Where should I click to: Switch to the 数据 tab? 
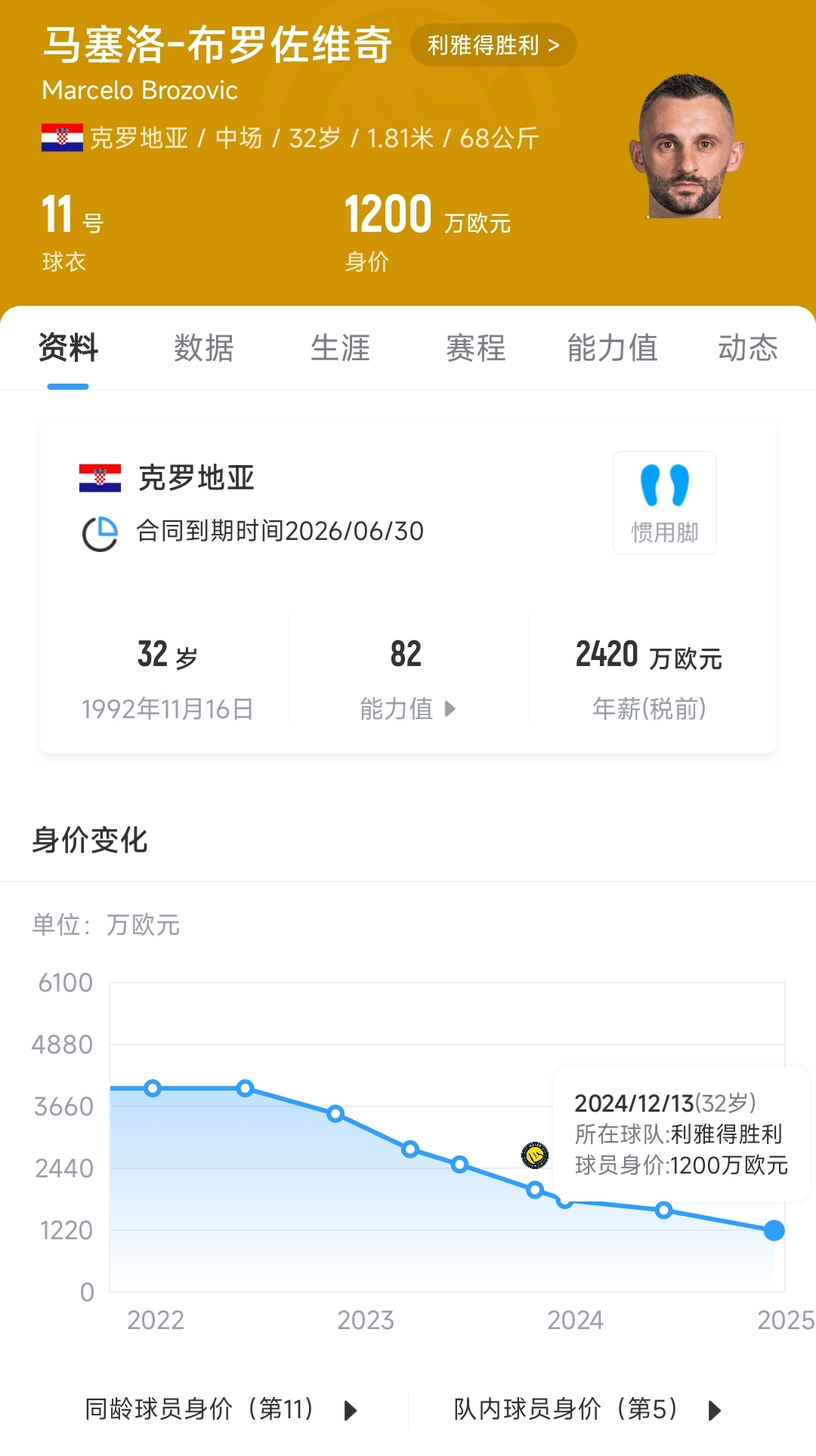(203, 348)
